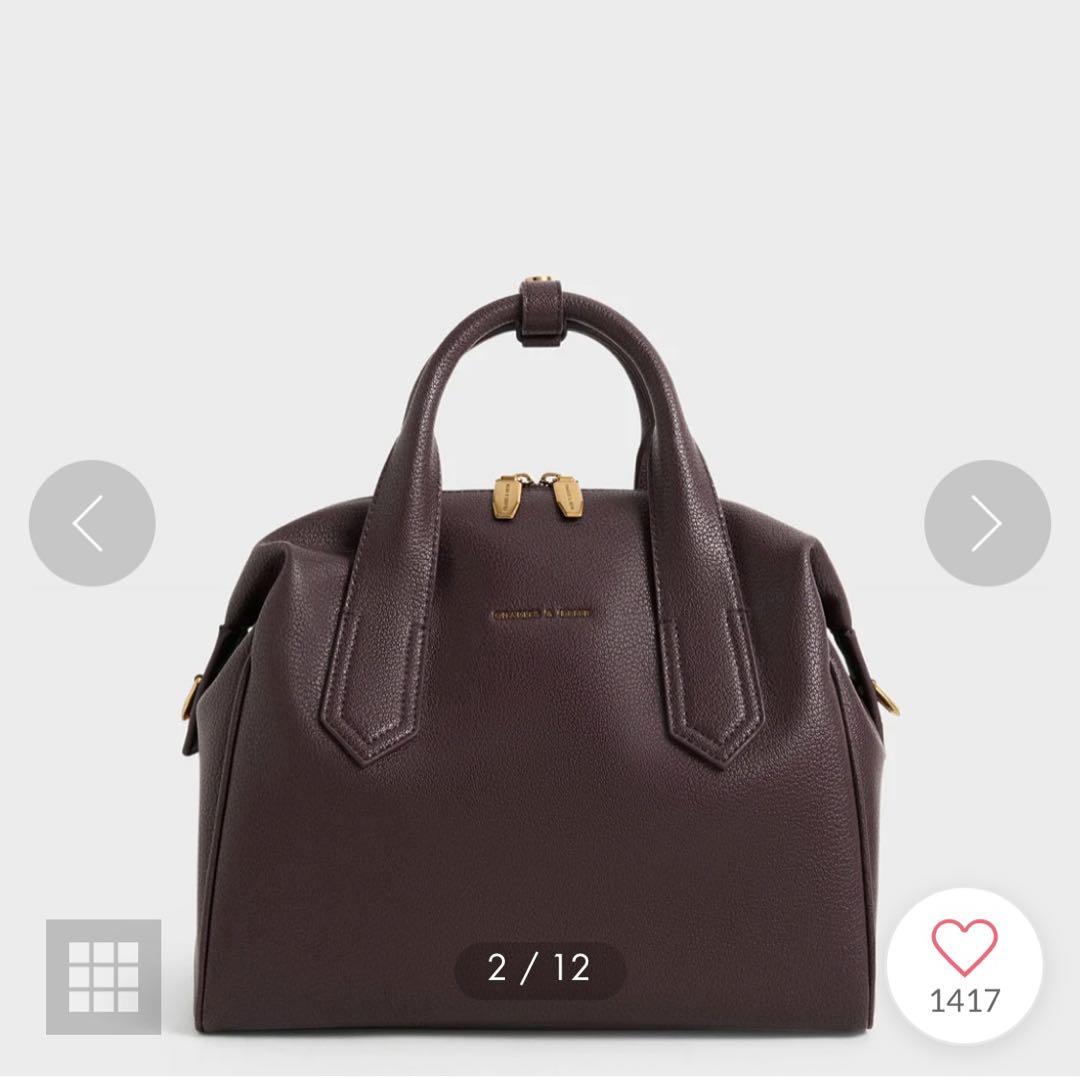Go to the previous product photo
This screenshot has width=1080, height=1077.
tap(92, 523)
